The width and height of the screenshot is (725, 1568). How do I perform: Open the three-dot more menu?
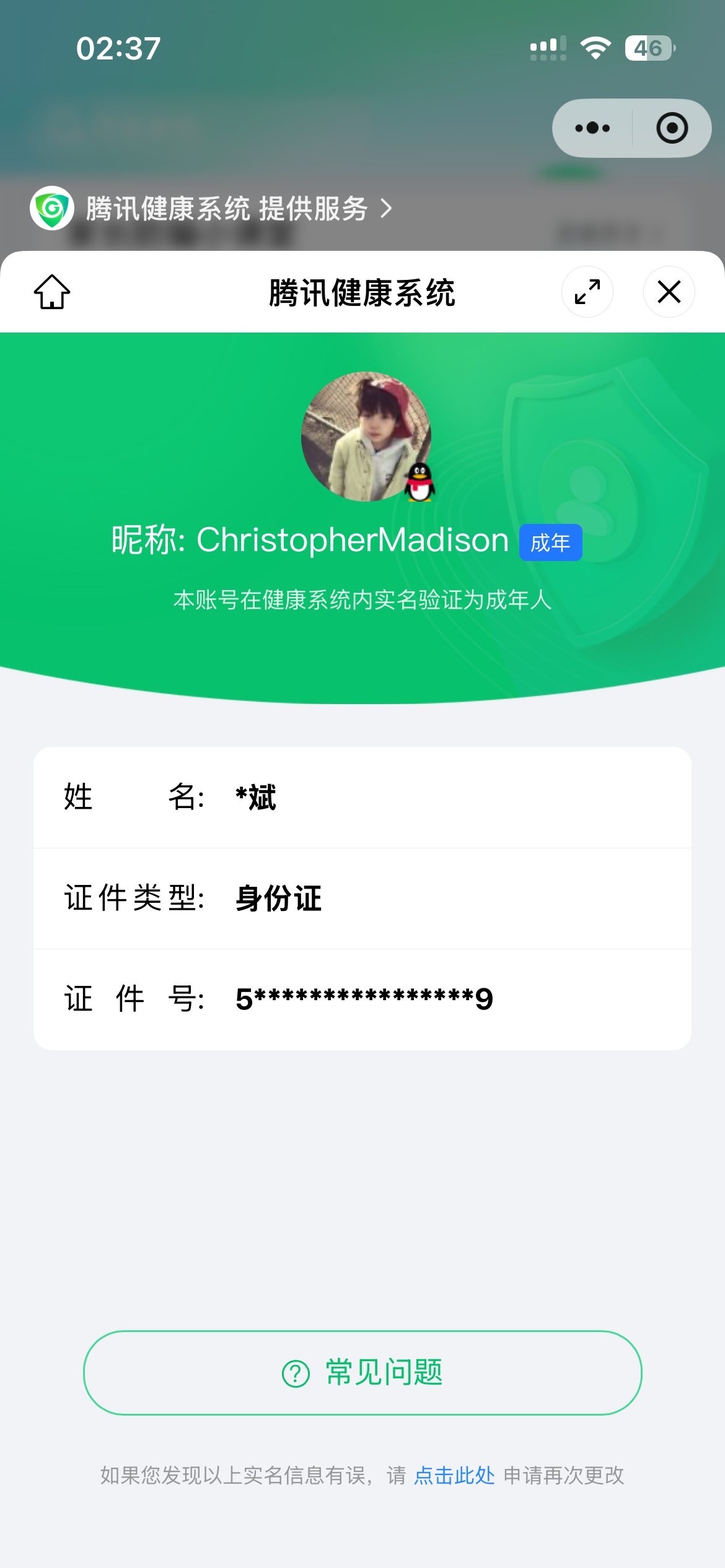click(592, 128)
